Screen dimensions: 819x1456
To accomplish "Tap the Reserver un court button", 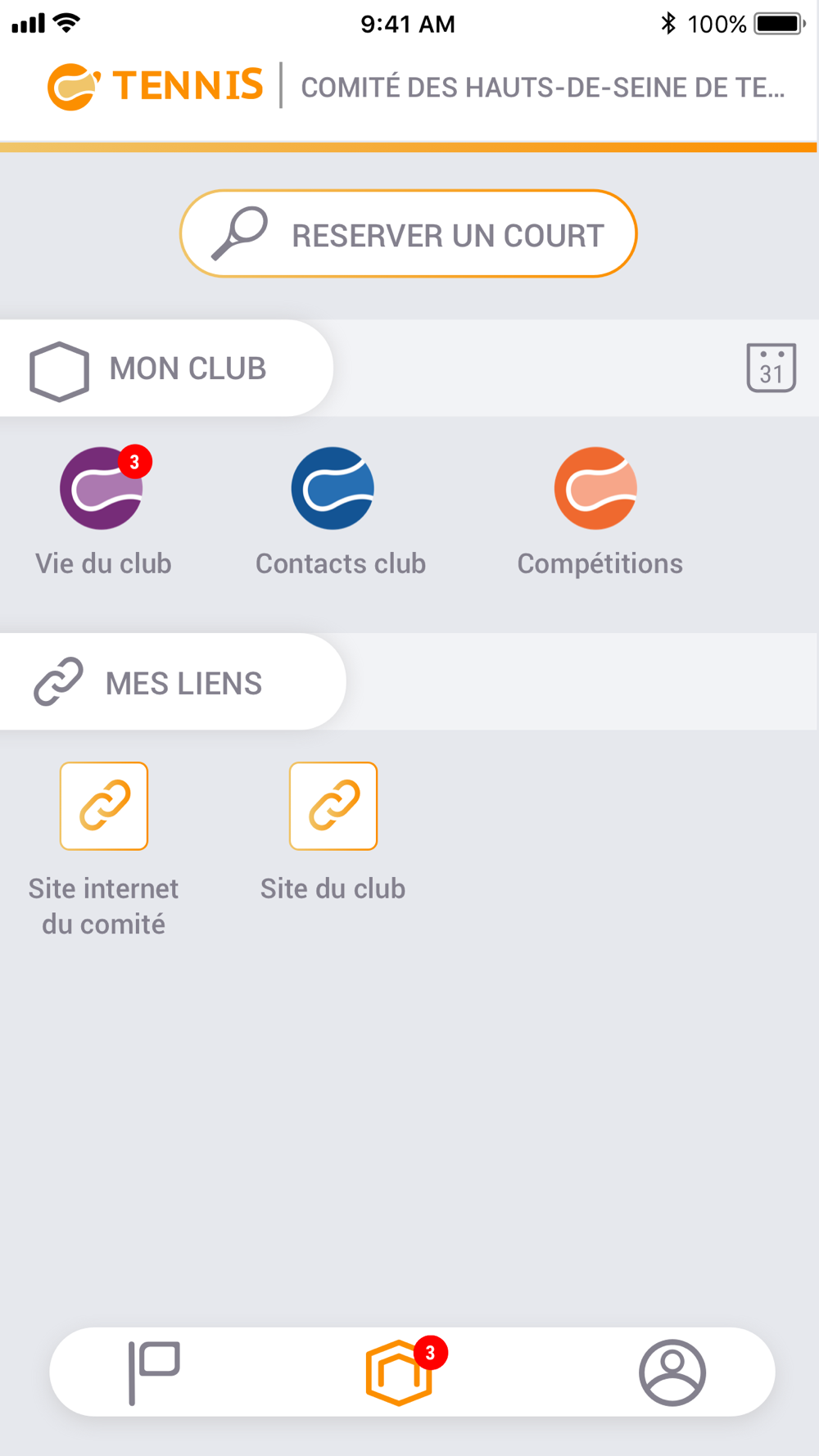I will 408,234.
